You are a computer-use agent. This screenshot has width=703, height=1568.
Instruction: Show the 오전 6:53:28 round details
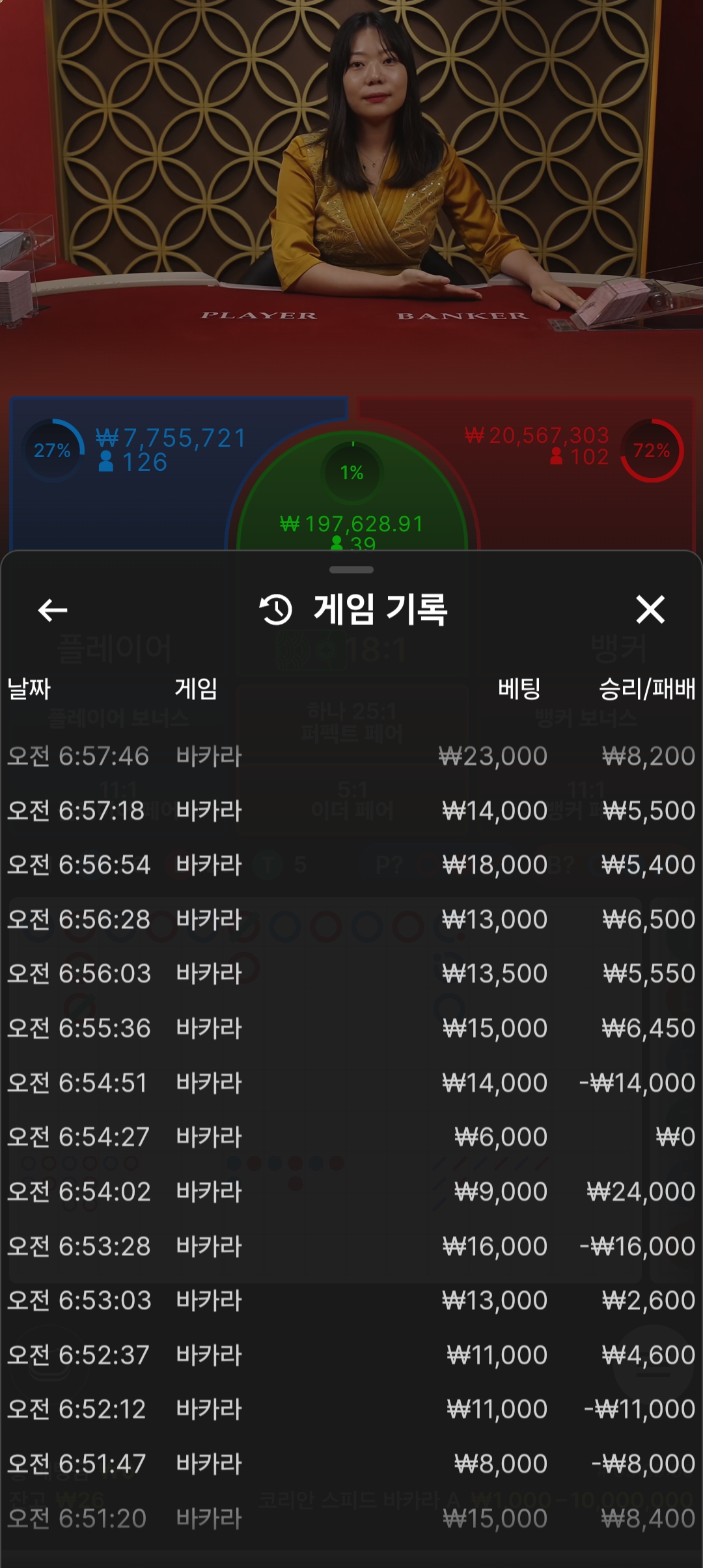click(x=351, y=1246)
